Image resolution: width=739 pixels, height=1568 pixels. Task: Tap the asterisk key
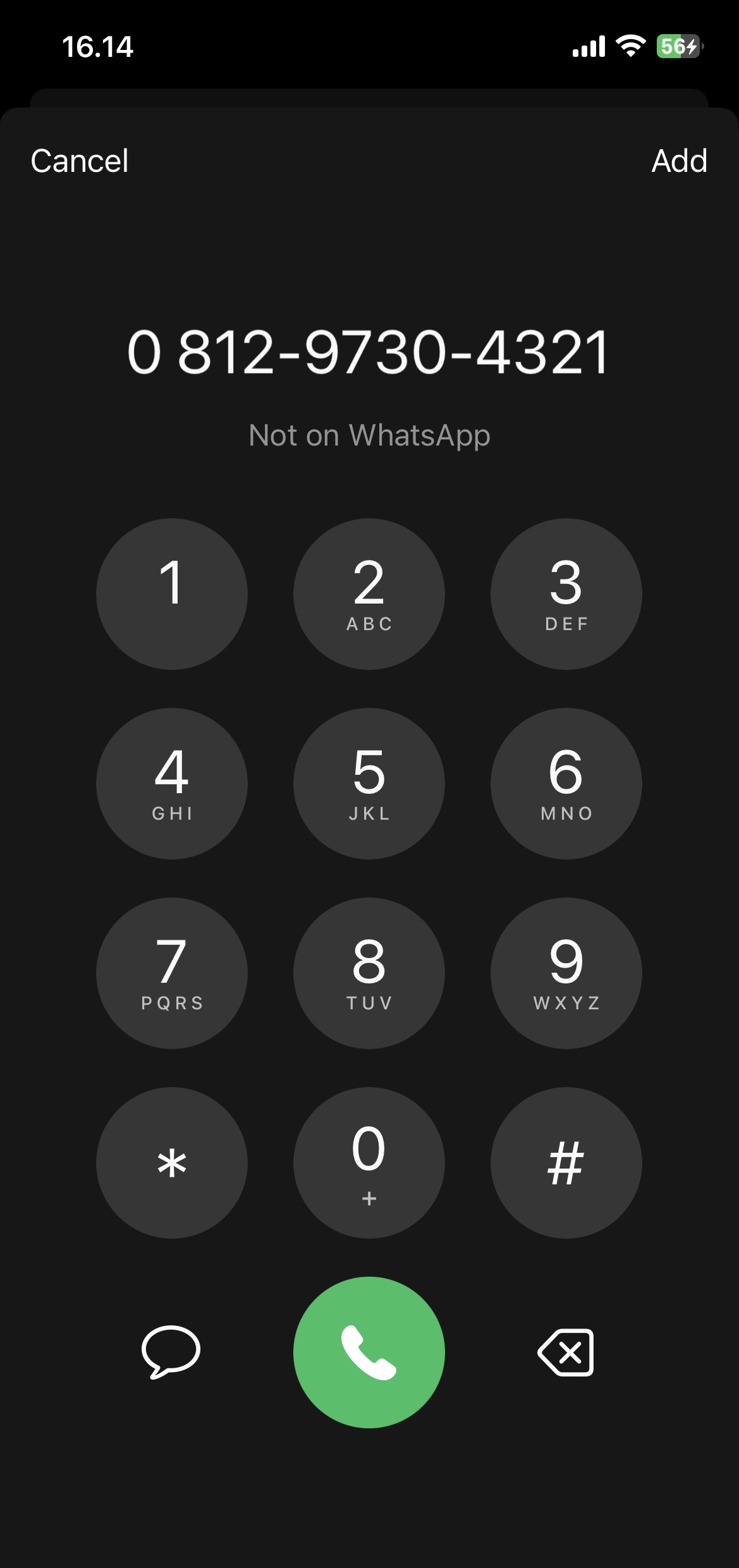[171, 1162]
